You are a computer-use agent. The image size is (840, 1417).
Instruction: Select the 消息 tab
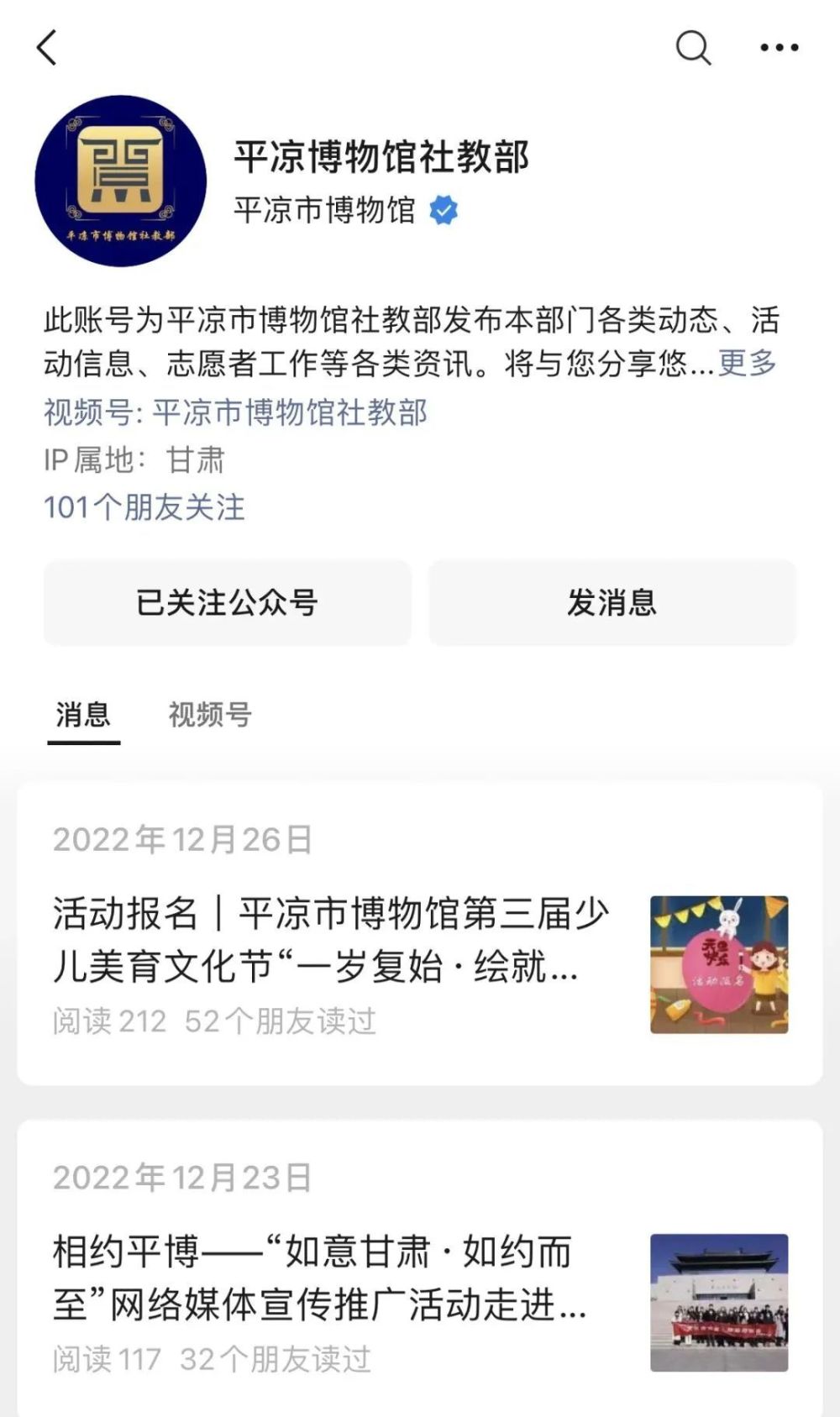(83, 715)
